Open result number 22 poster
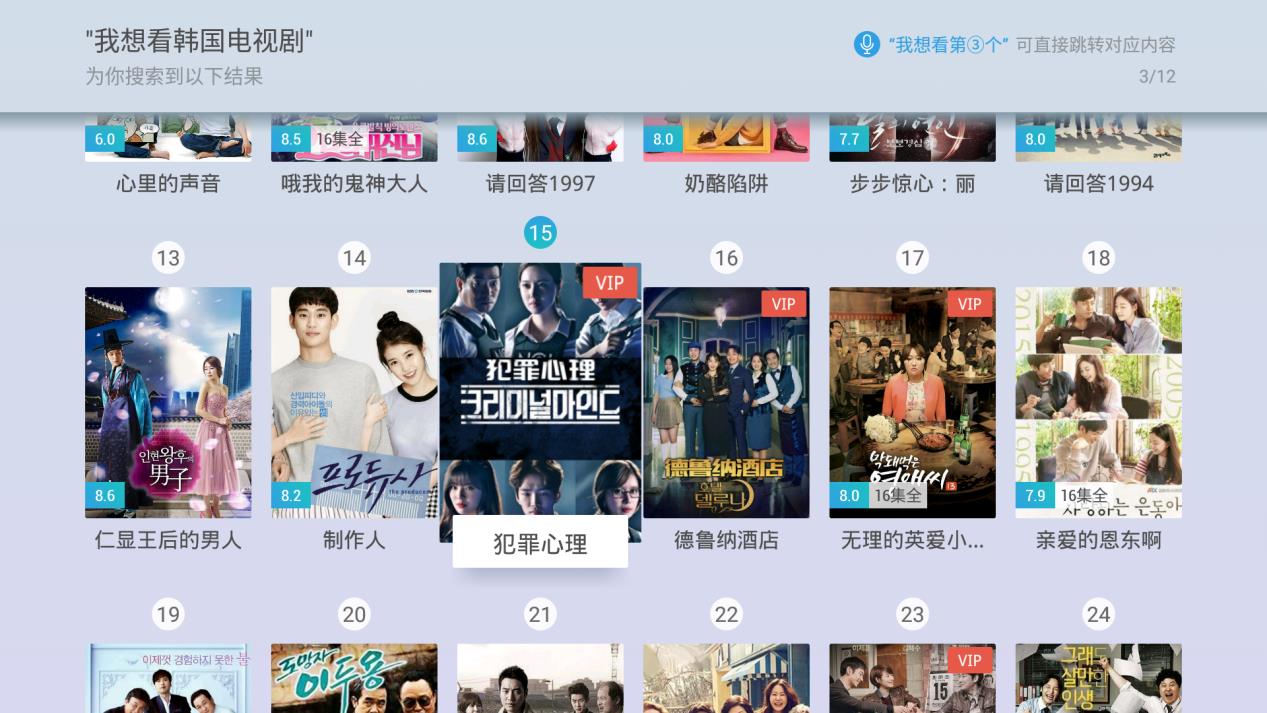This screenshot has height=713, width=1267. click(x=726, y=678)
